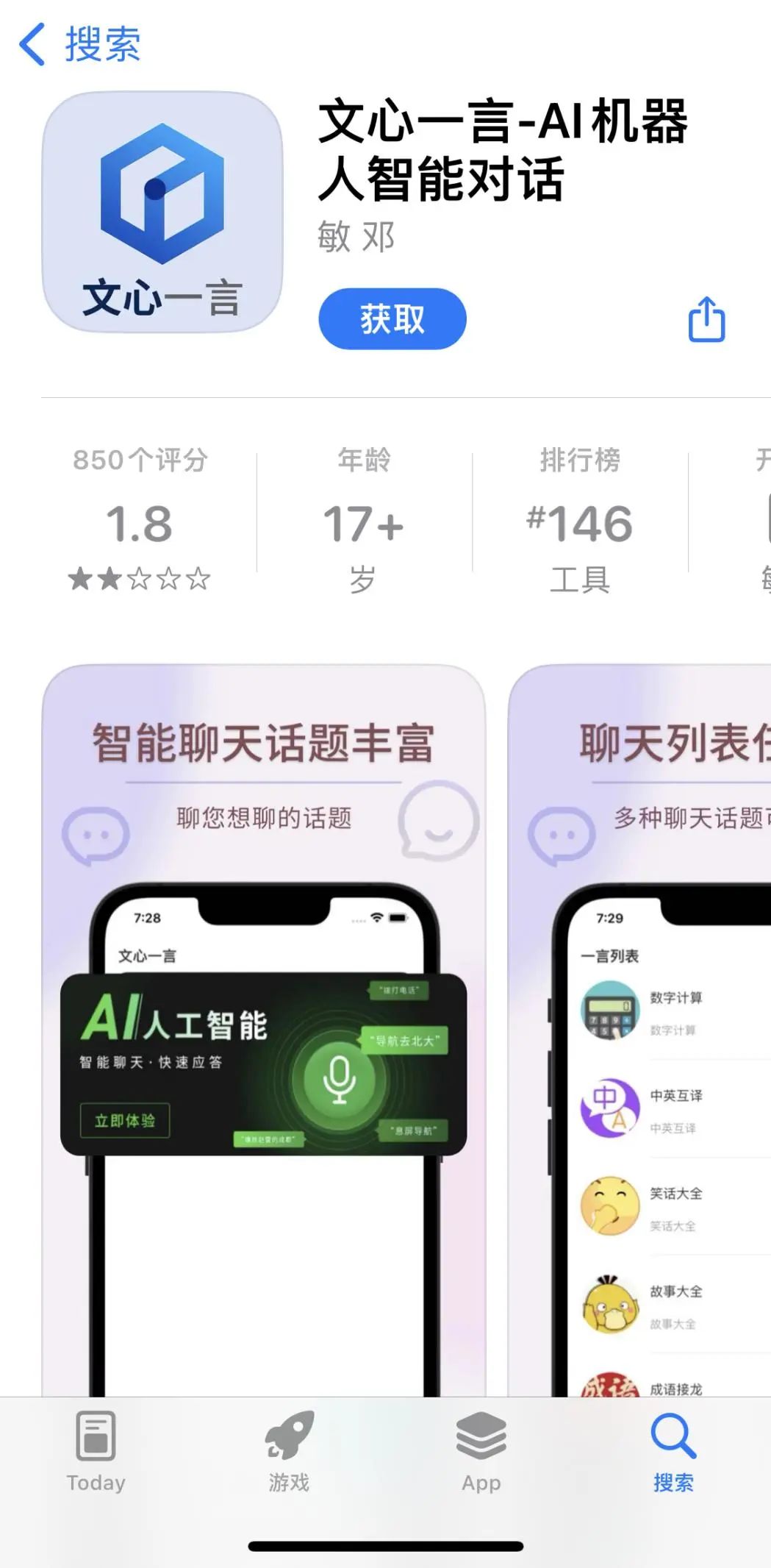Go back to 搜索 results
Image resolution: width=771 pixels, height=1568 pixels.
[x=79, y=44]
